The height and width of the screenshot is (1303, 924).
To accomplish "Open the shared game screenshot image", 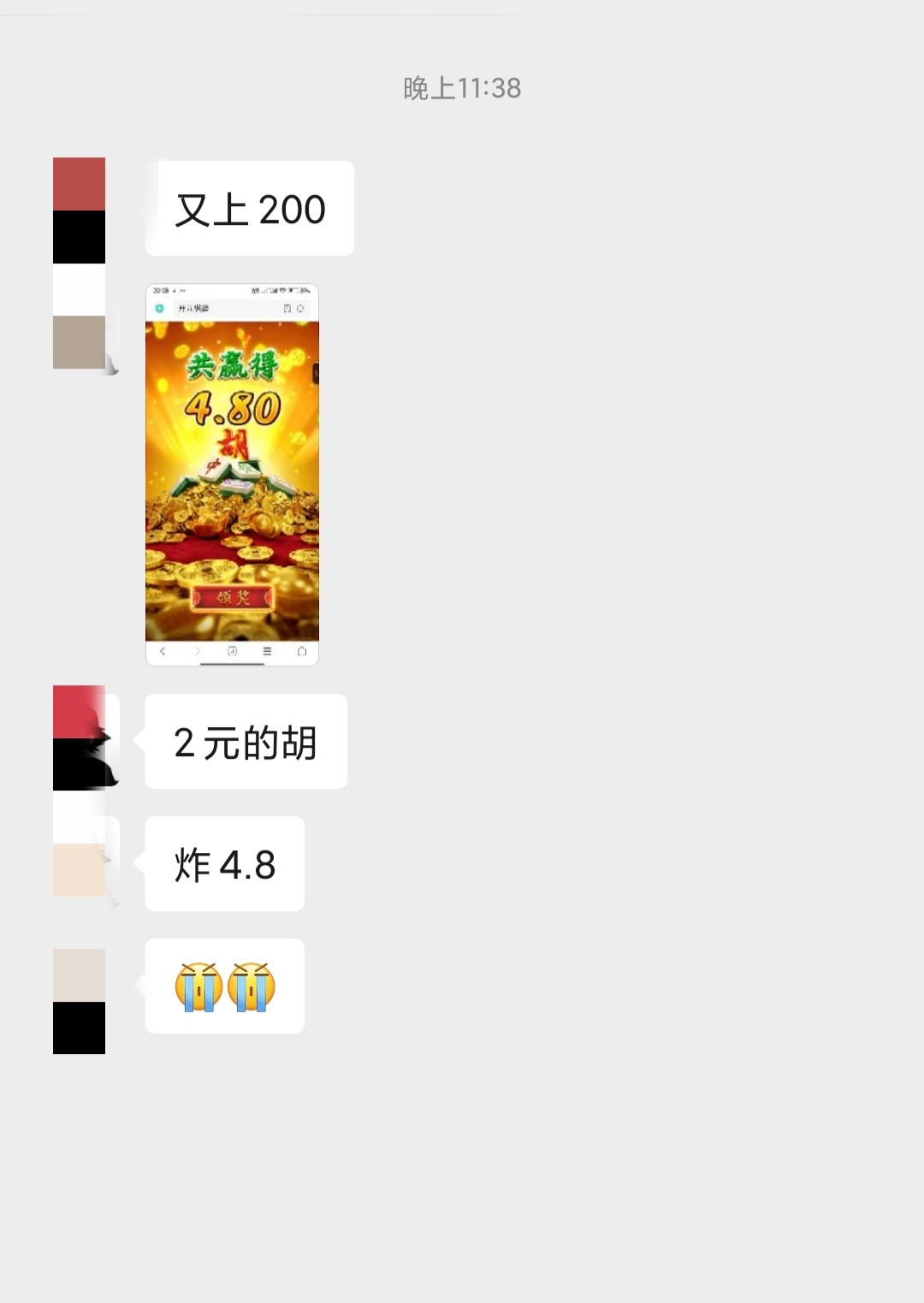I will click(232, 474).
